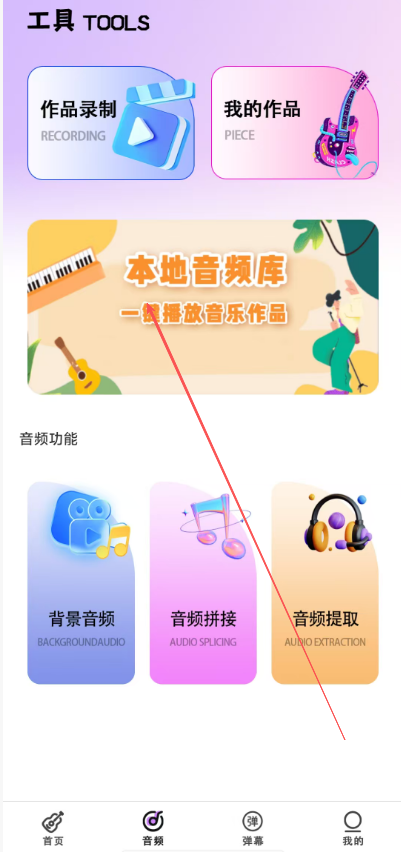Open the 我的作品 piece card

295,123
